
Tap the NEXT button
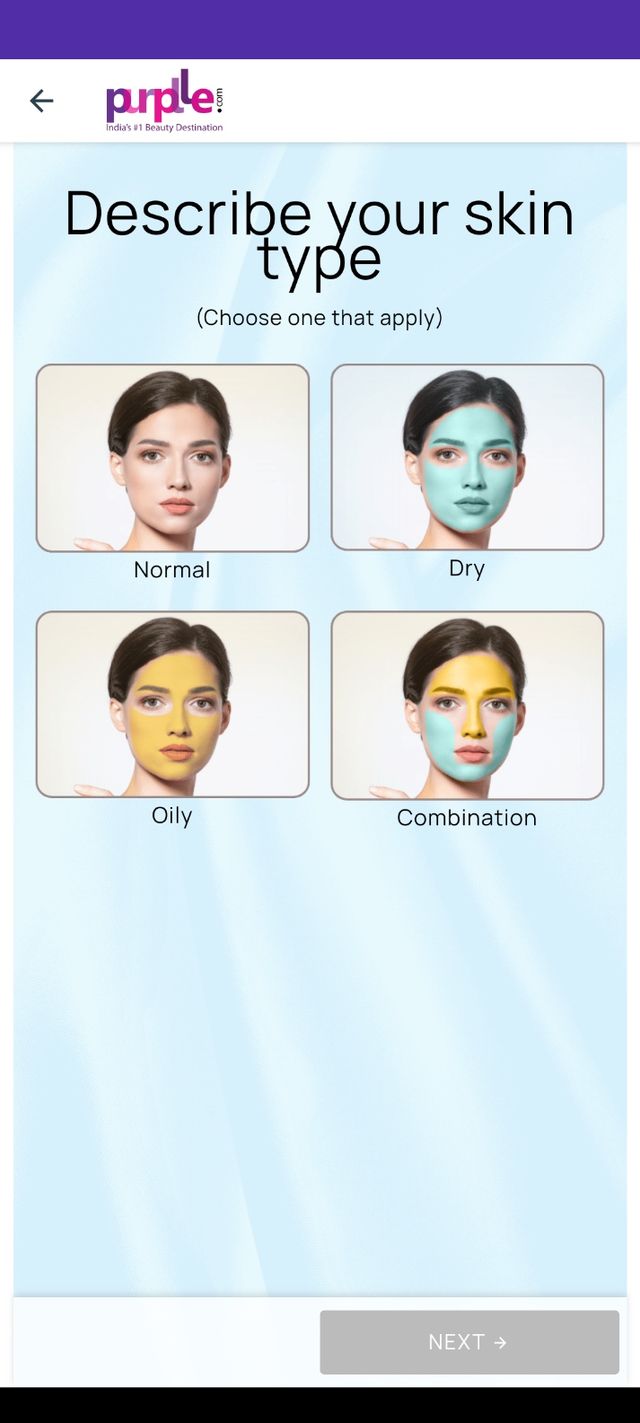(x=469, y=1342)
